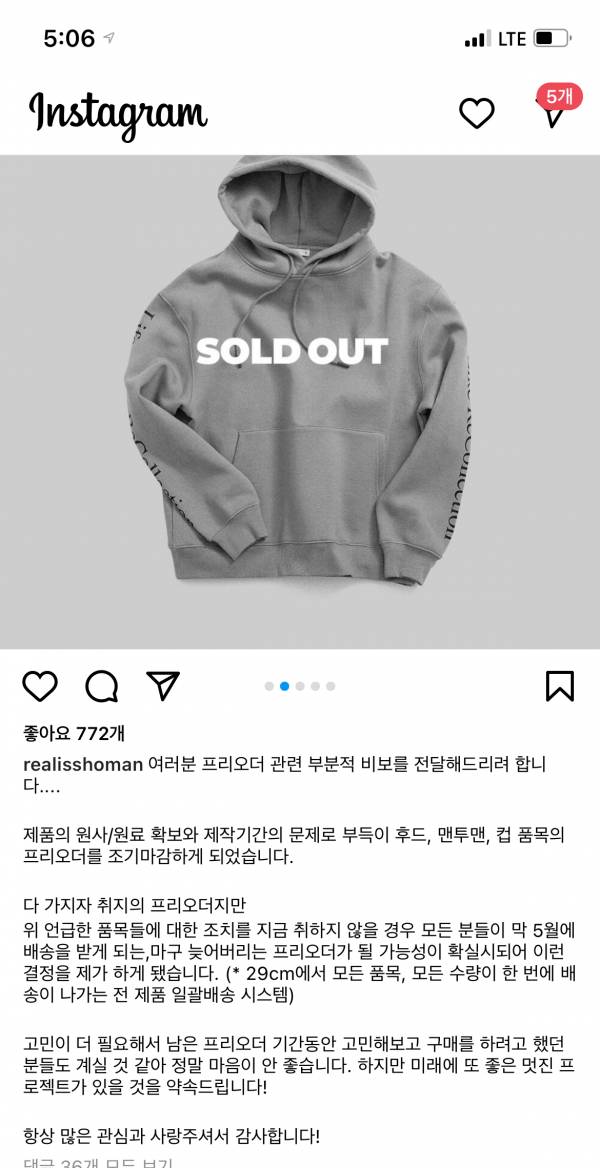Open the activity heart icon in header
This screenshot has width=600, height=1168.
[x=477, y=114]
